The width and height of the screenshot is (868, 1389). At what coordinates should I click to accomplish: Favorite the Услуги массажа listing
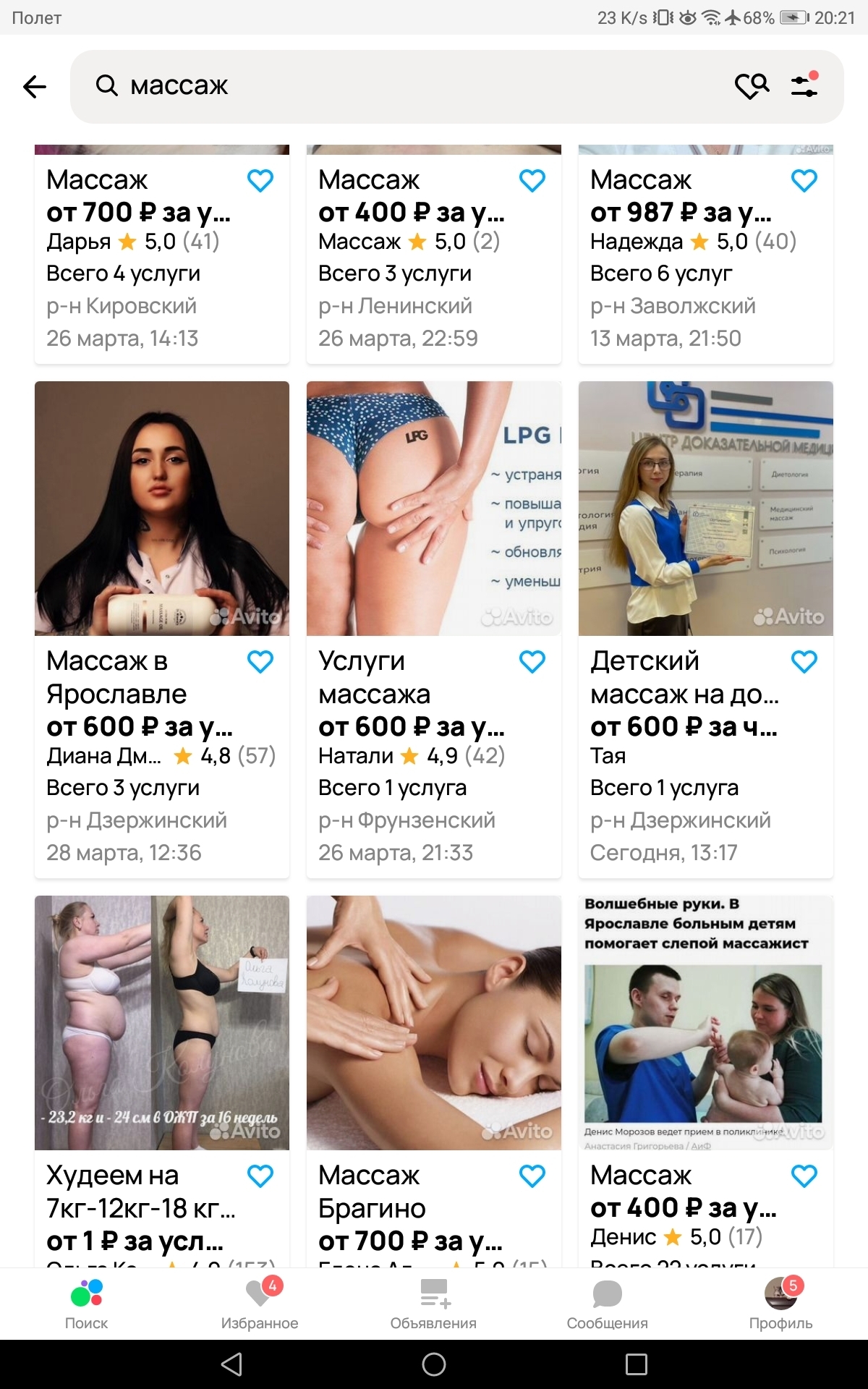532,661
